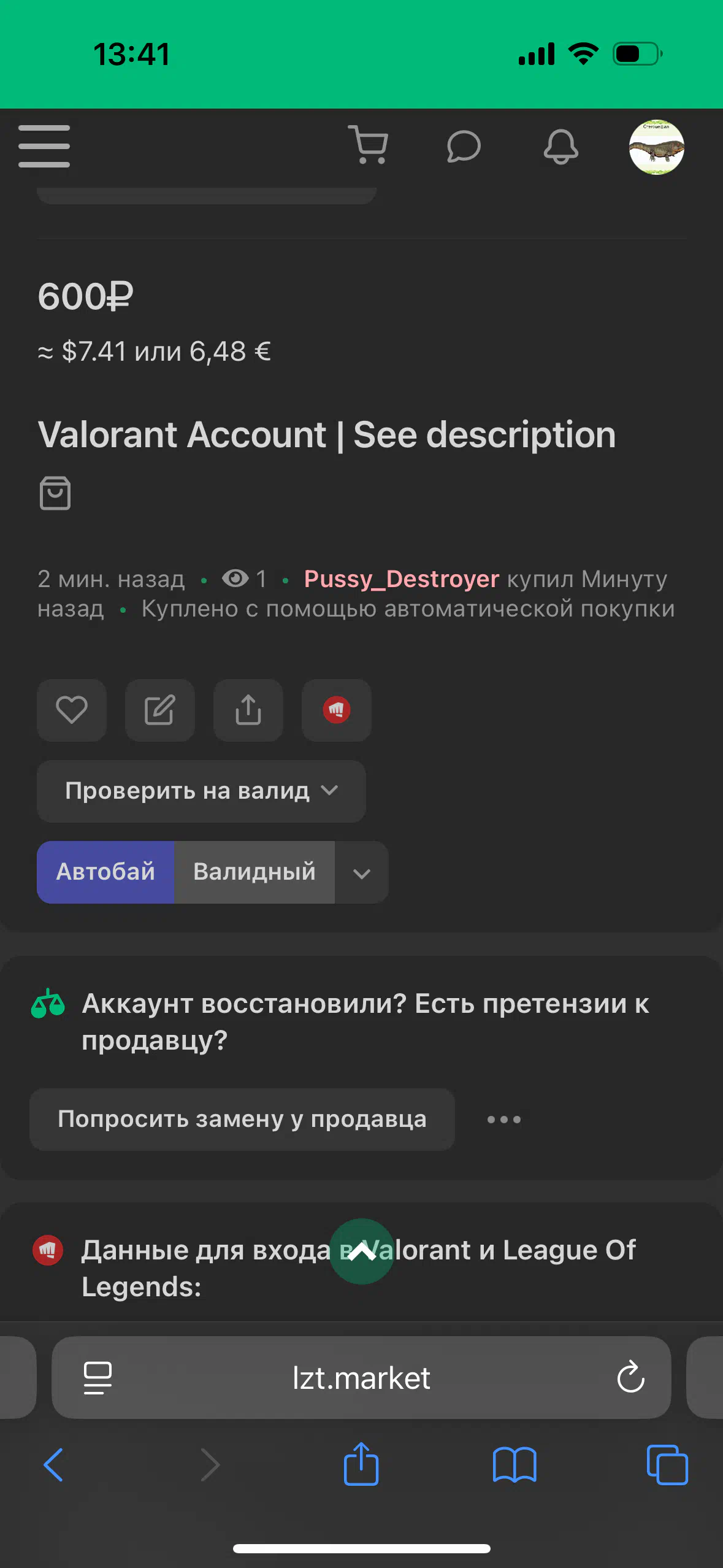
Task: Open the shopping cart
Action: coord(368,145)
